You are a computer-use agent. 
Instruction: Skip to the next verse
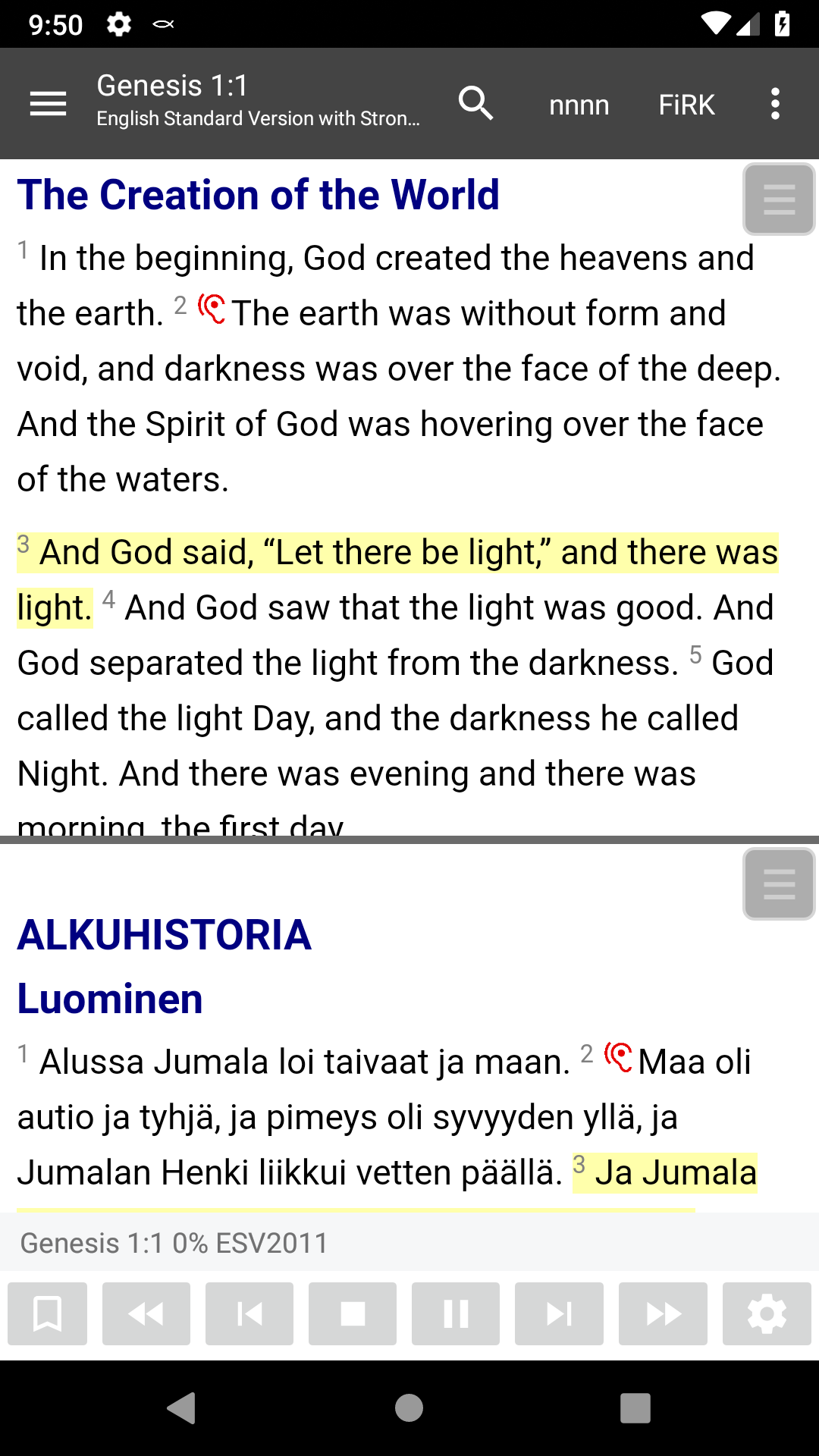(x=559, y=1313)
